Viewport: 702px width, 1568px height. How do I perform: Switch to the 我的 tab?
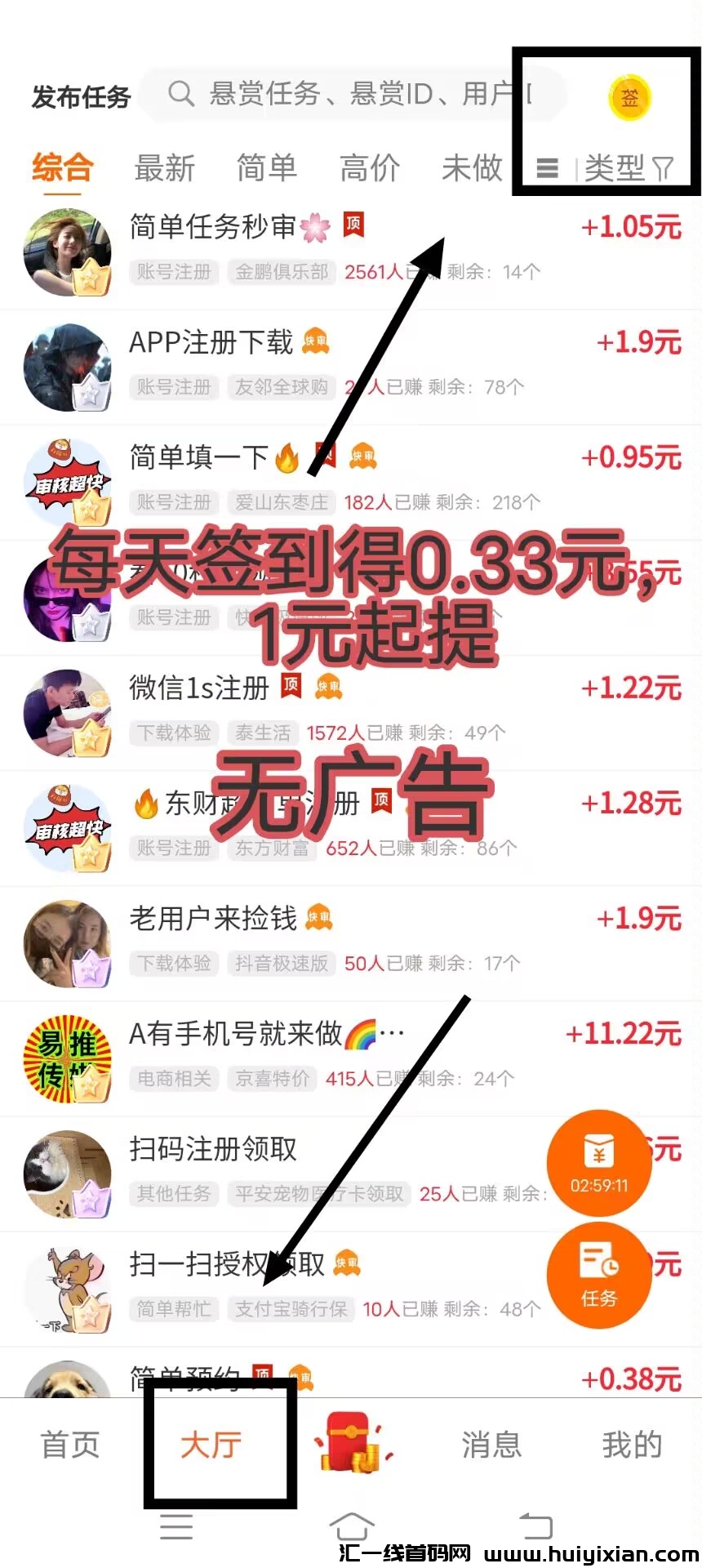click(x=631, y=1445)
